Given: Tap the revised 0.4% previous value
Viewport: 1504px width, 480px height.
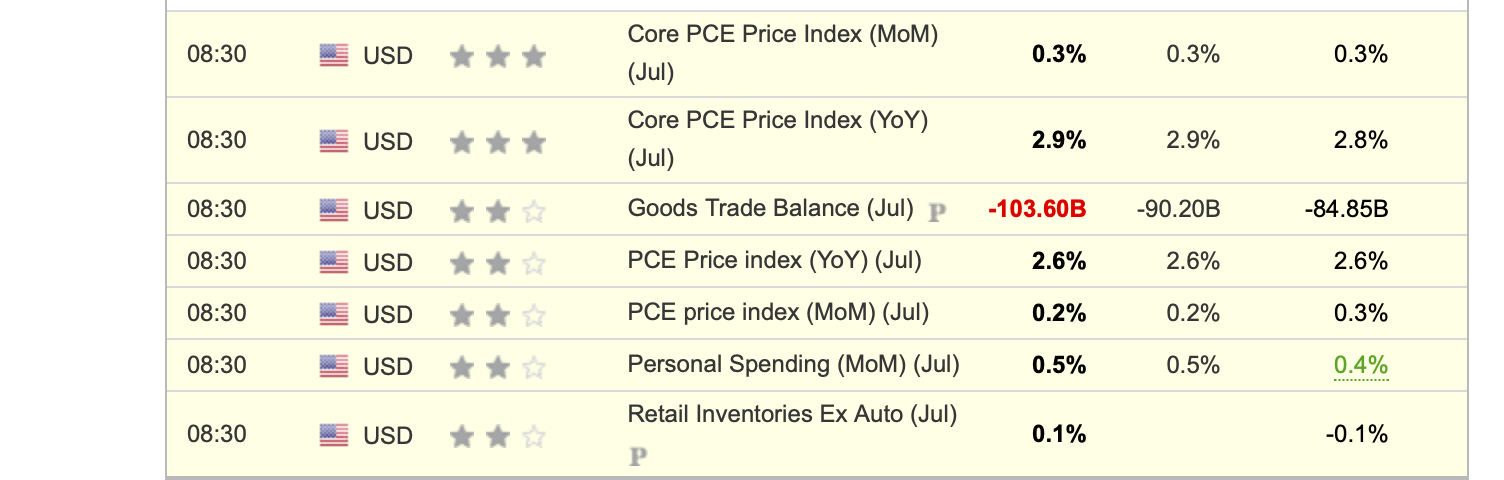Looking at the screenshot, I should (1360, 366).
